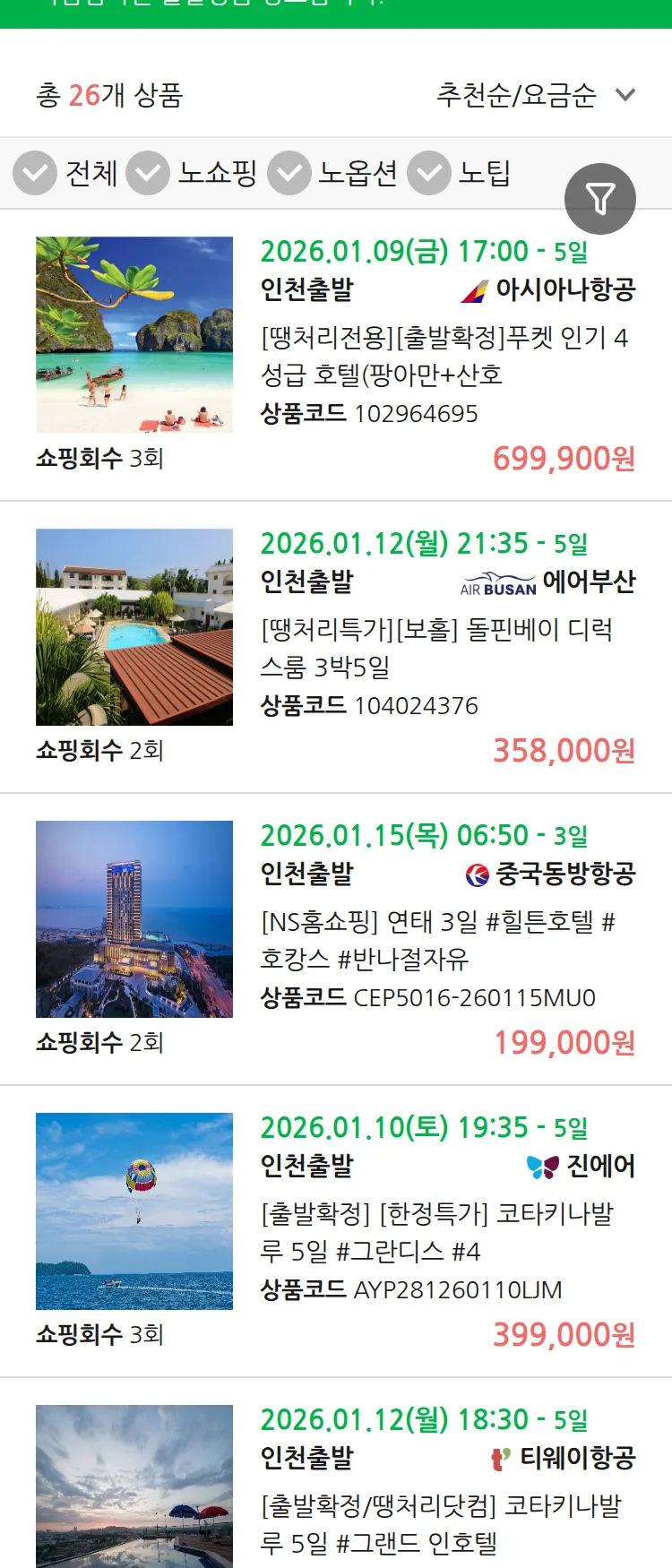Image resolution: width=672 pixels, height=1568 pixels.
Task: Toggle the 노팁 filter on
Action: click(428, 173)
